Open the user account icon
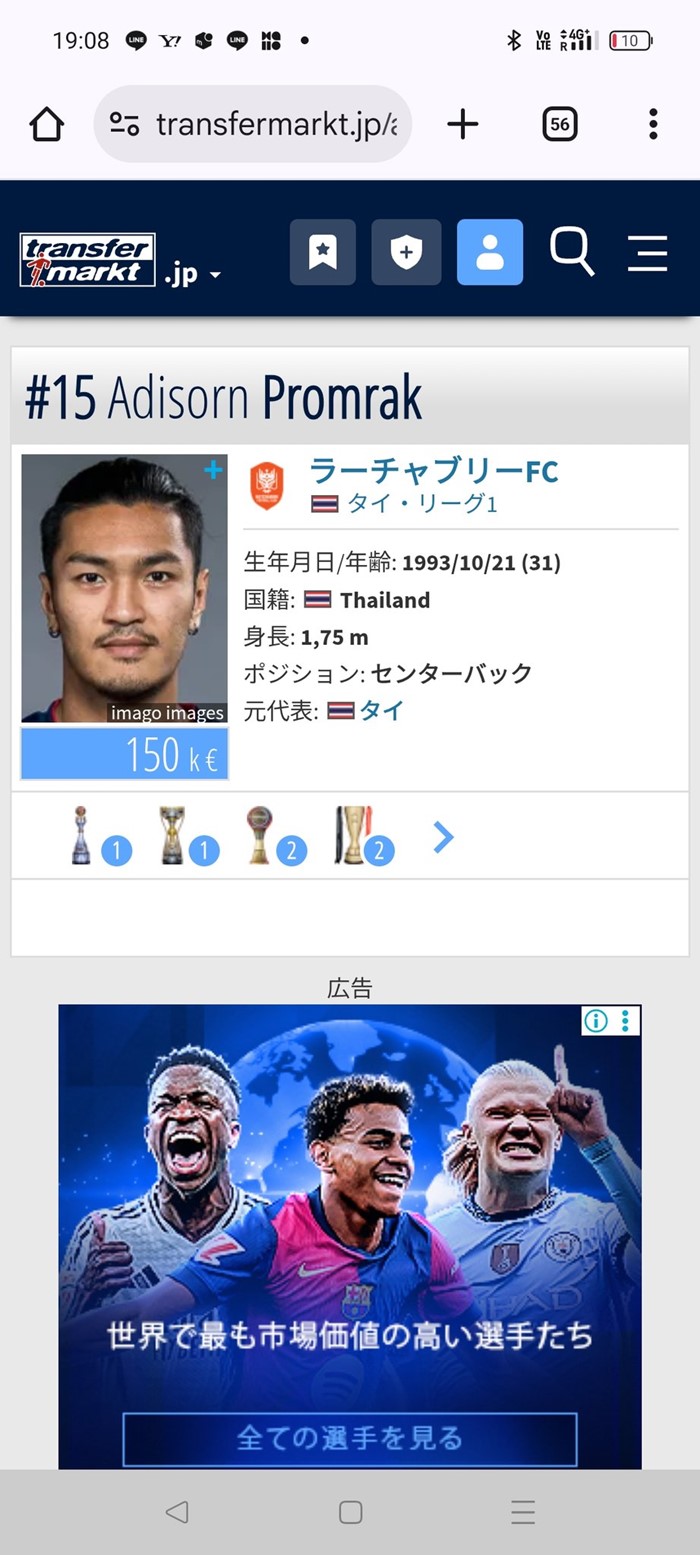 490,252
